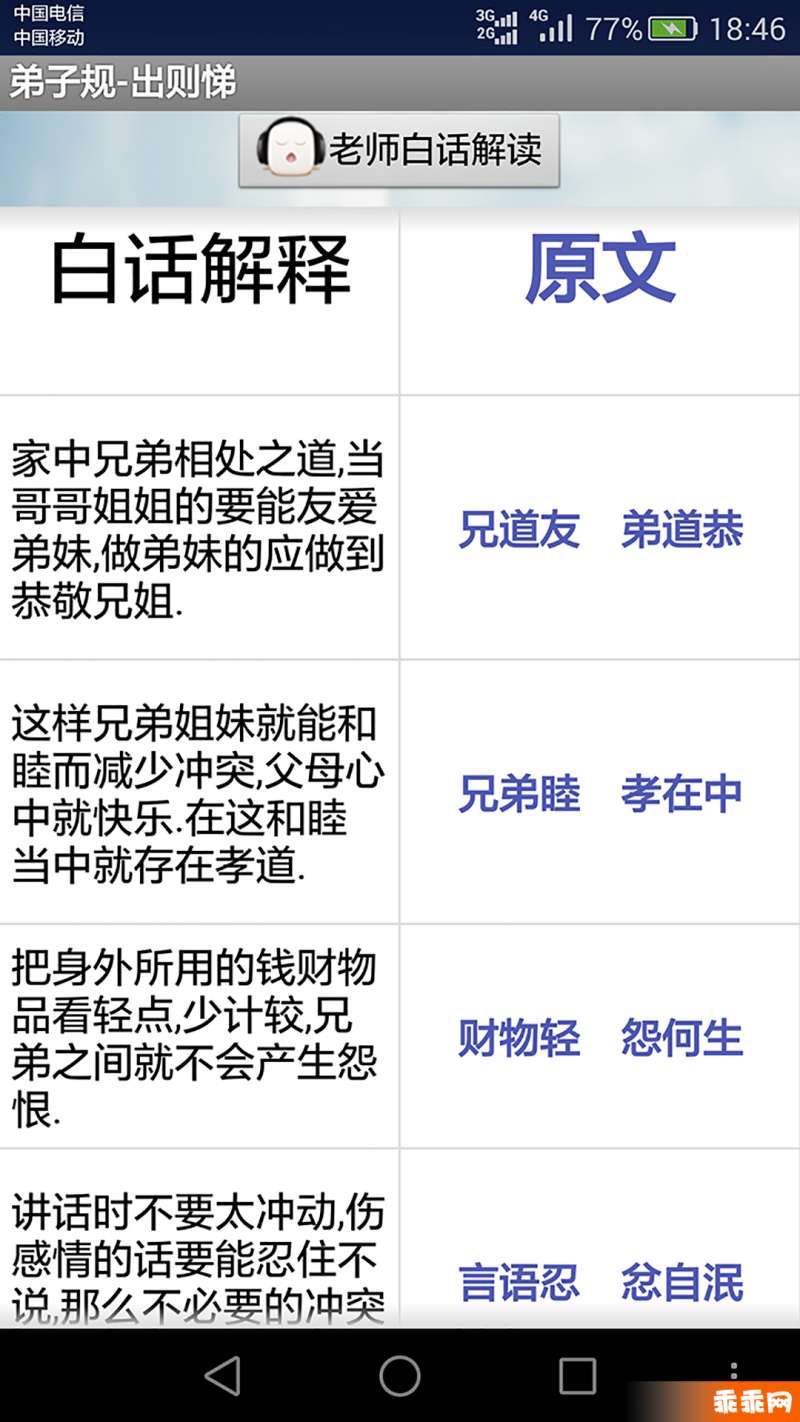Open the recent apps view
Viewport: 800px width, 1422px height.
577,1376
